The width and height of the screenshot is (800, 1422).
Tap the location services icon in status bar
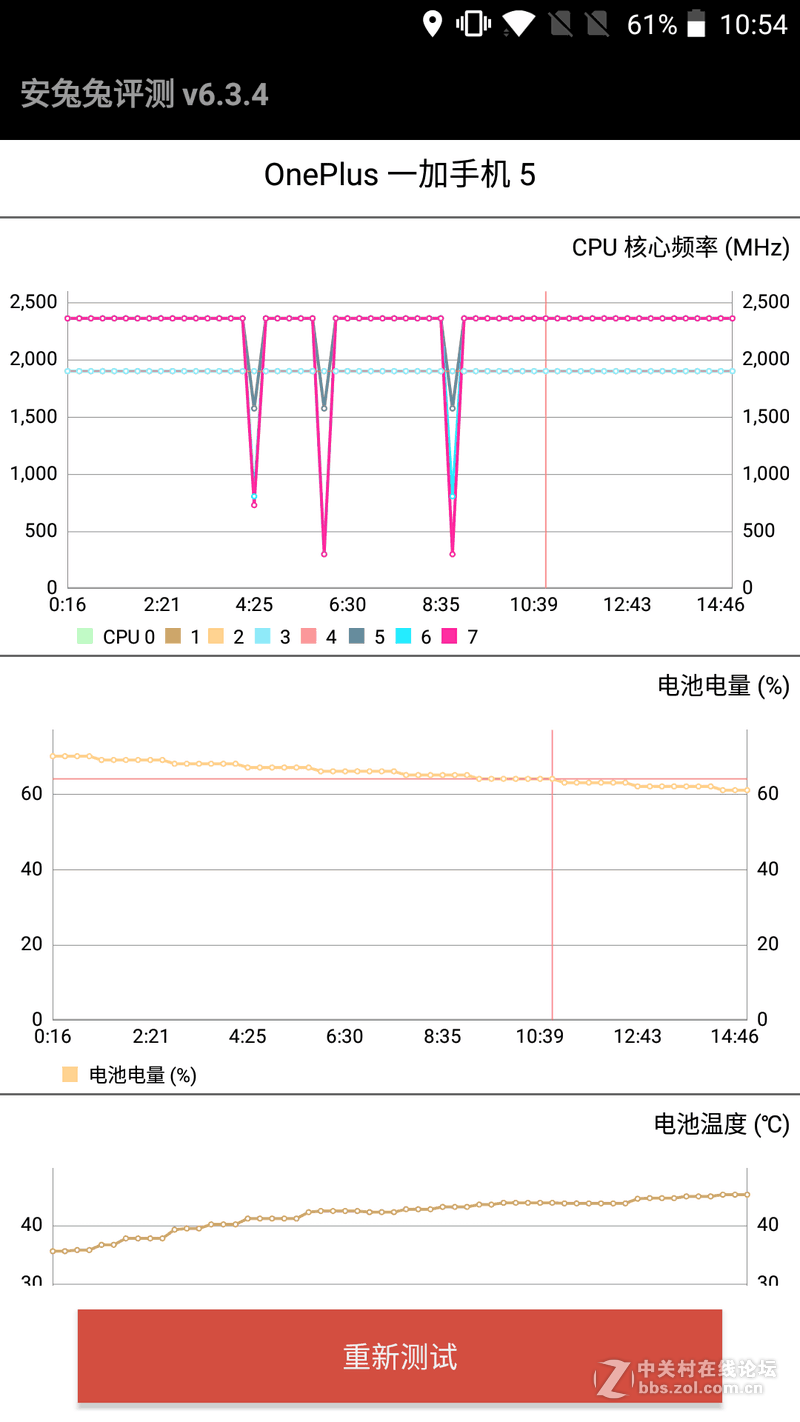click(x=431, y=22)
